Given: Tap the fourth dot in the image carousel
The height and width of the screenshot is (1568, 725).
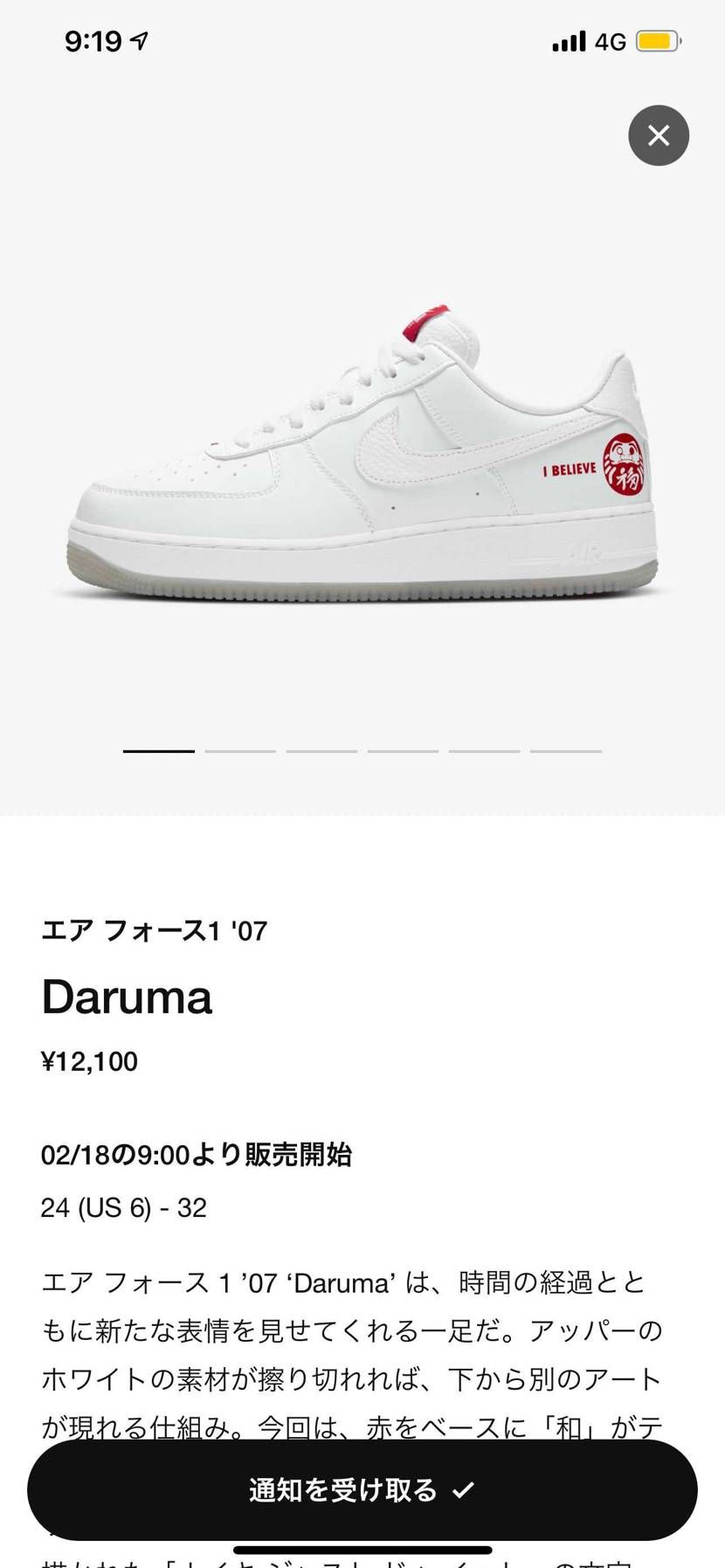Looking at the screenshot, I should pyautogui.click(x=404, y=750).
